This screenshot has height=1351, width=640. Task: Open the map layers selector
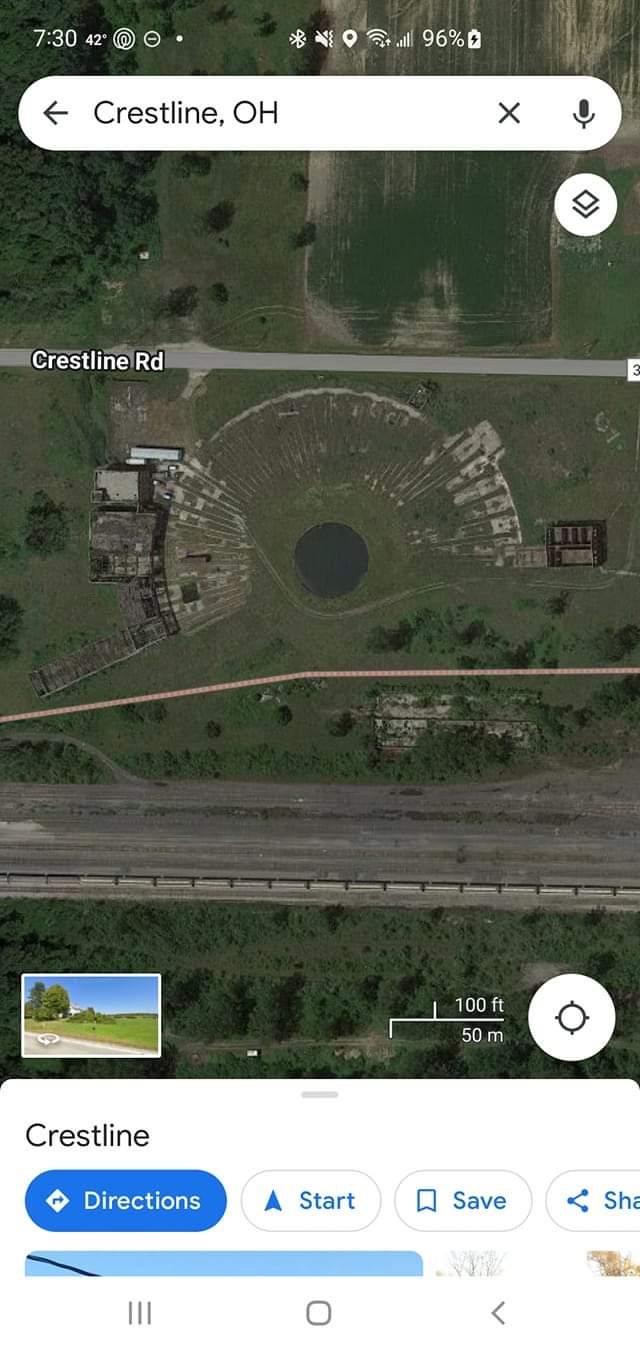pos(585,205)
